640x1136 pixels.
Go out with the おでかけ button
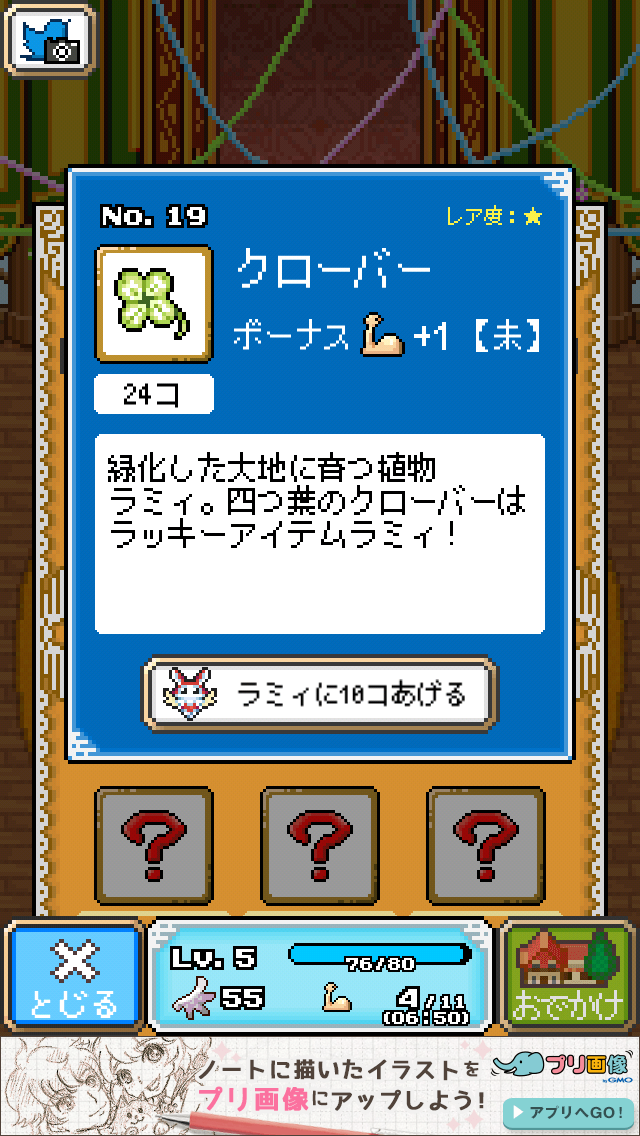click(567, 976)
